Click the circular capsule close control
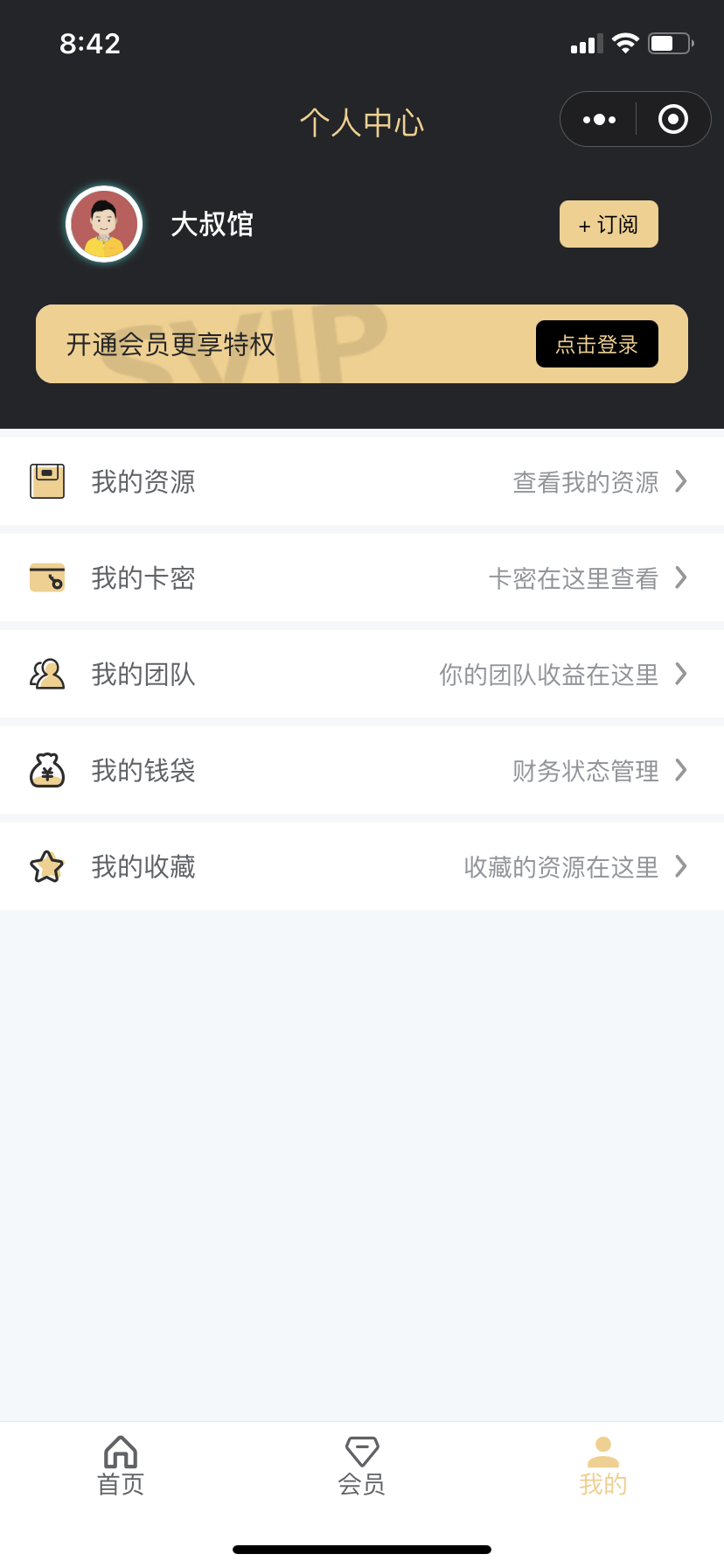Image resolution: width=724 pixels, height=1568 pixels. pos(672,118)
